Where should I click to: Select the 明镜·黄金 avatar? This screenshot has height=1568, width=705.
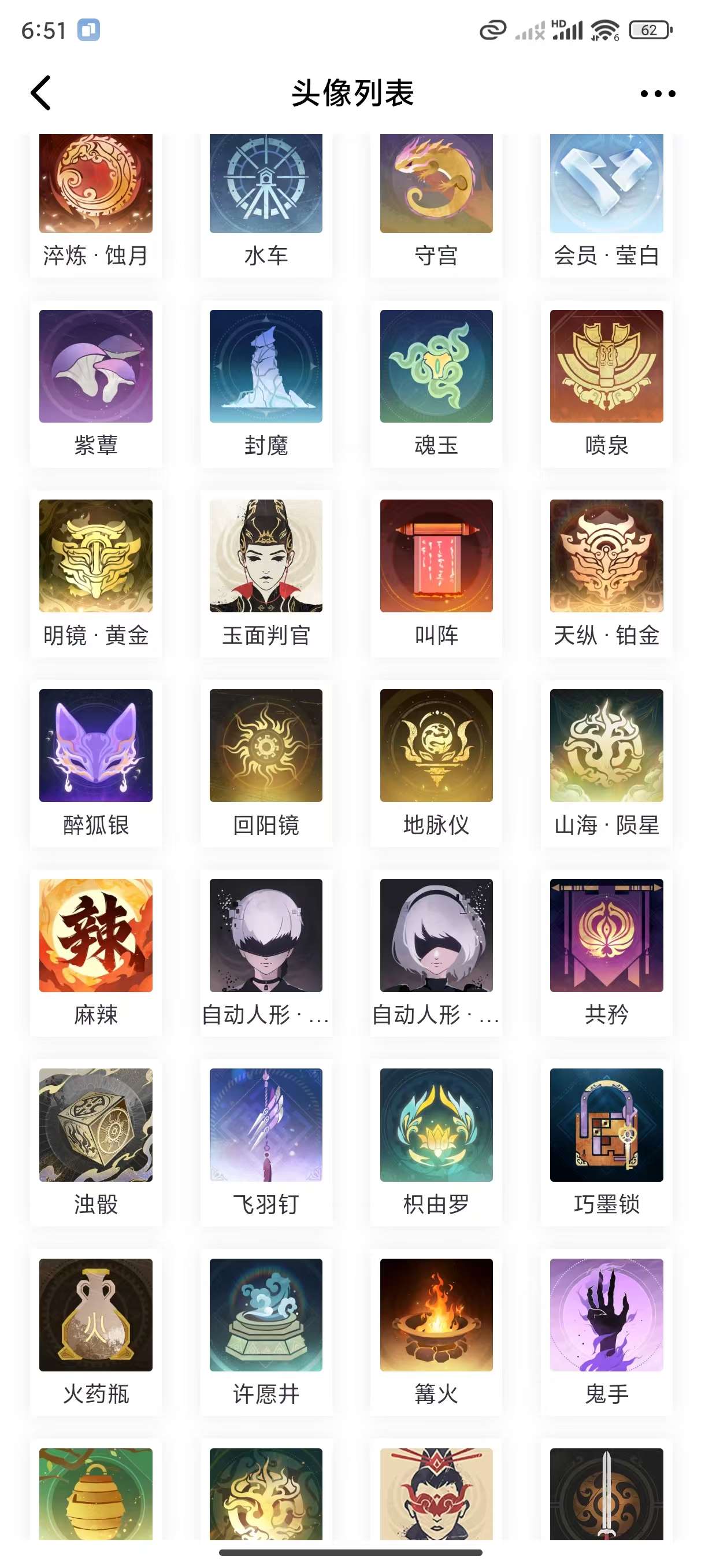tap(95, 556)
